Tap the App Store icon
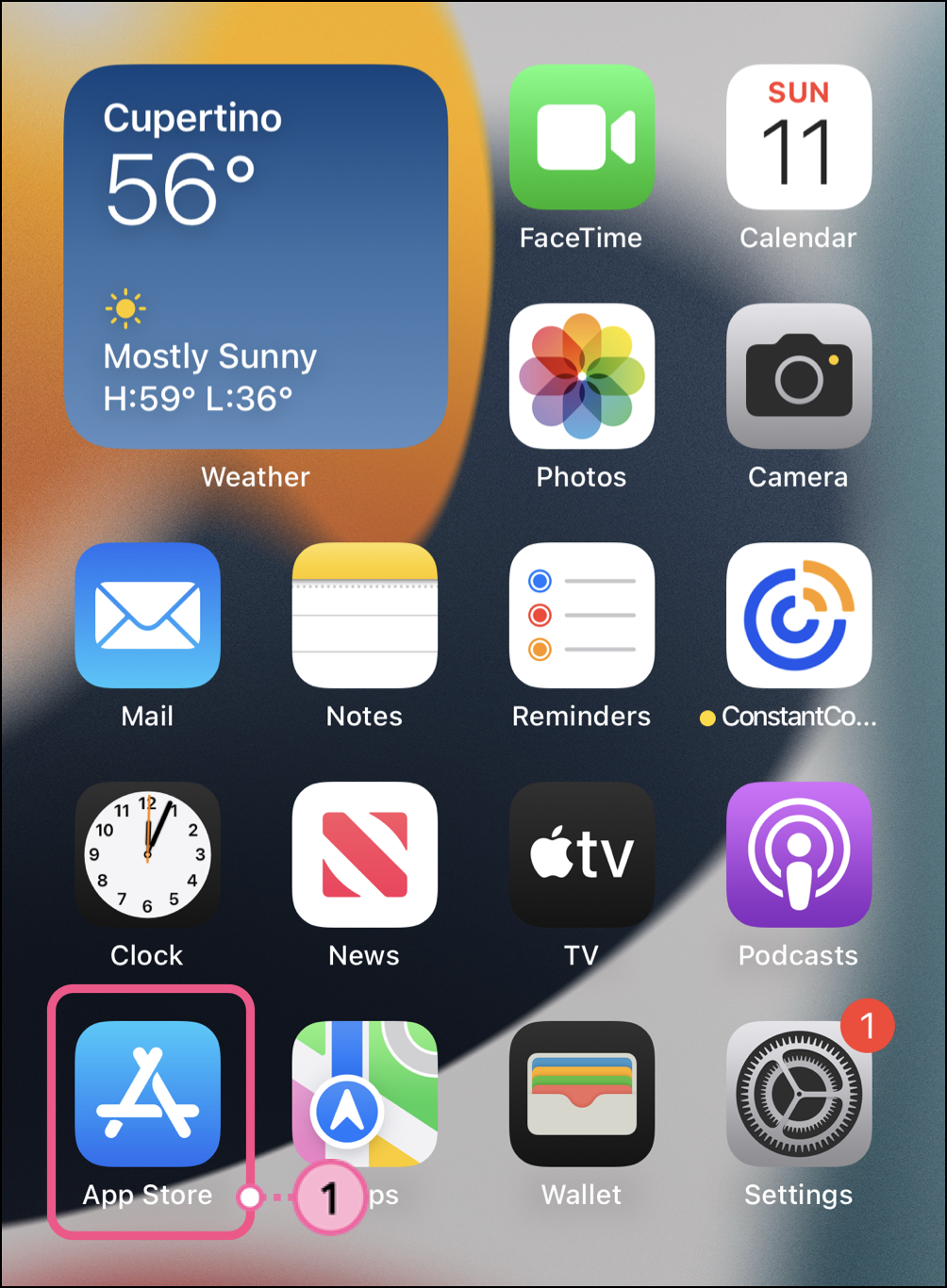Screen dimensions: 947x1288 [x=147, y=1094]
